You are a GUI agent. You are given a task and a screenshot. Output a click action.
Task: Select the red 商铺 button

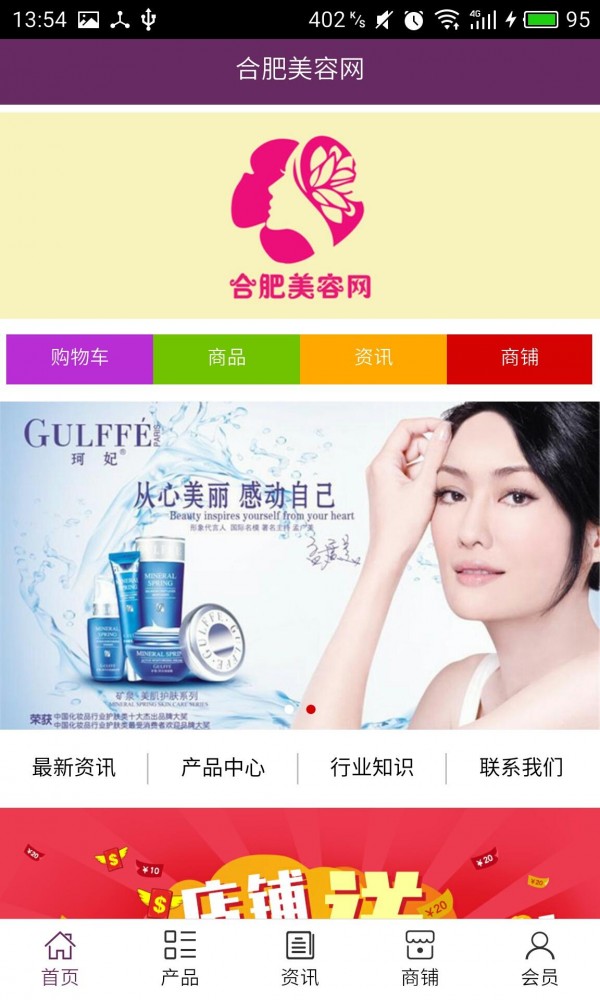[519, 358]
